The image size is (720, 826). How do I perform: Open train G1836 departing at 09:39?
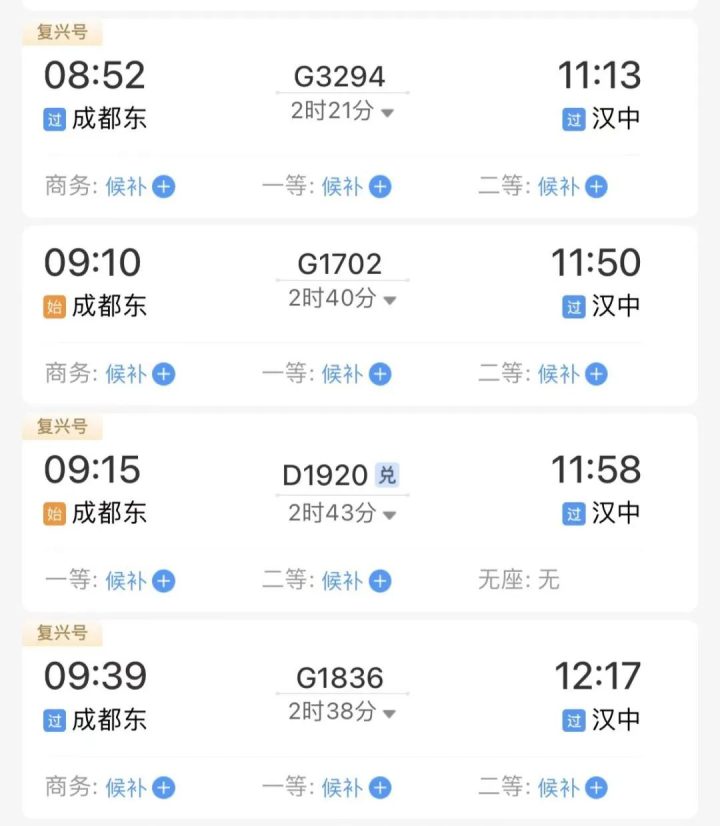coord(340,677)
